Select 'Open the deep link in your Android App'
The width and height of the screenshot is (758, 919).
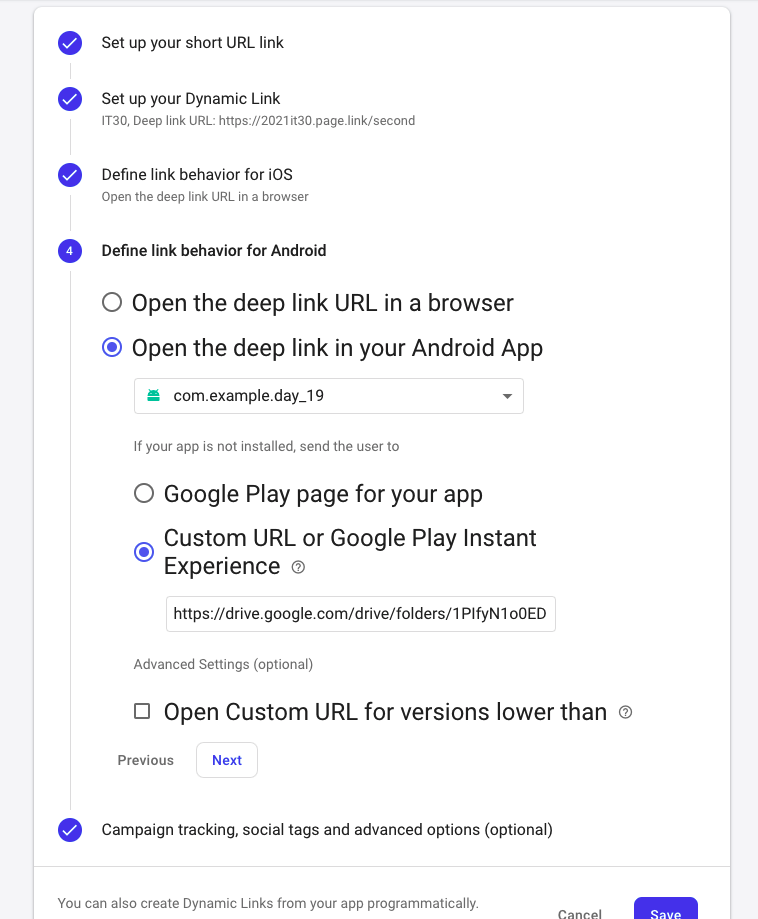113,348
